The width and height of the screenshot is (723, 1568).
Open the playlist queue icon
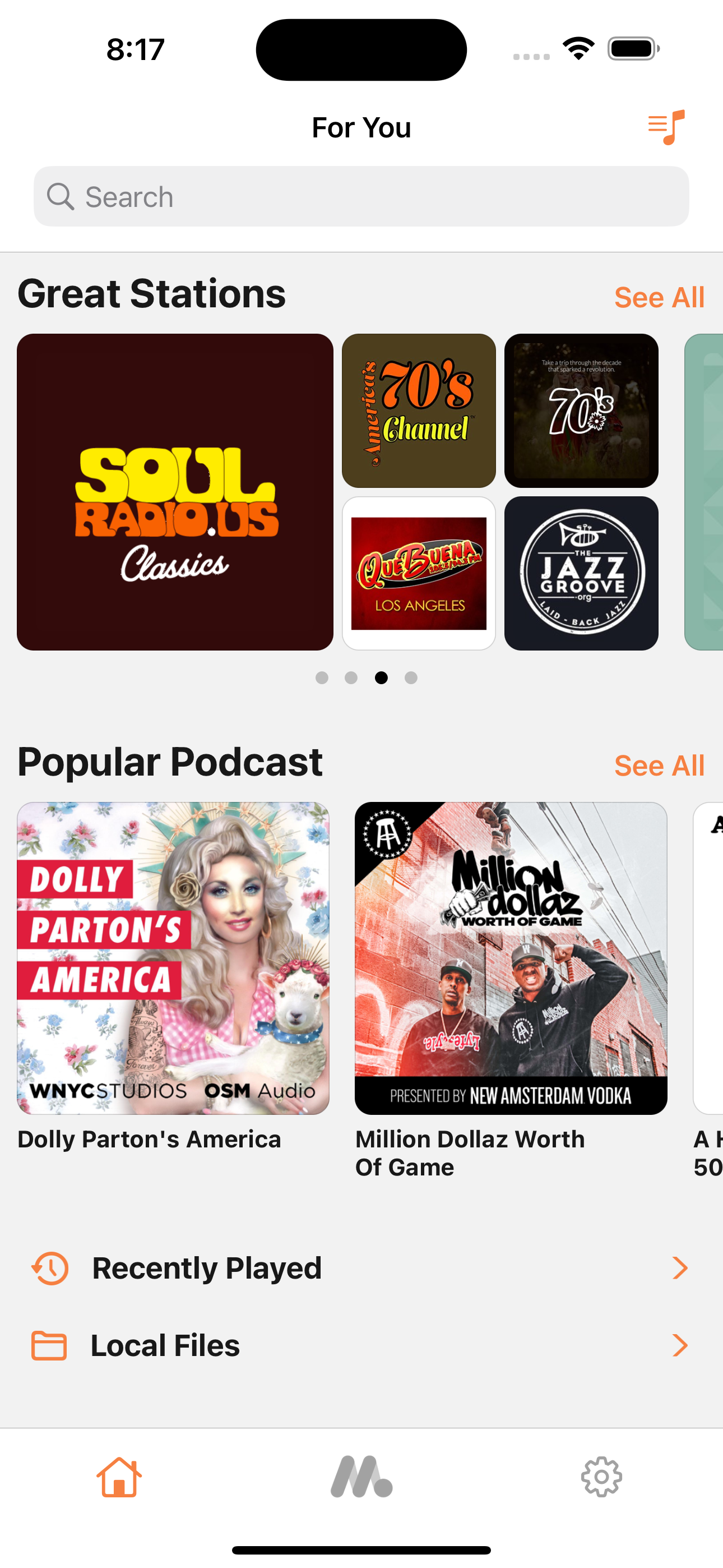pos(666,127)
